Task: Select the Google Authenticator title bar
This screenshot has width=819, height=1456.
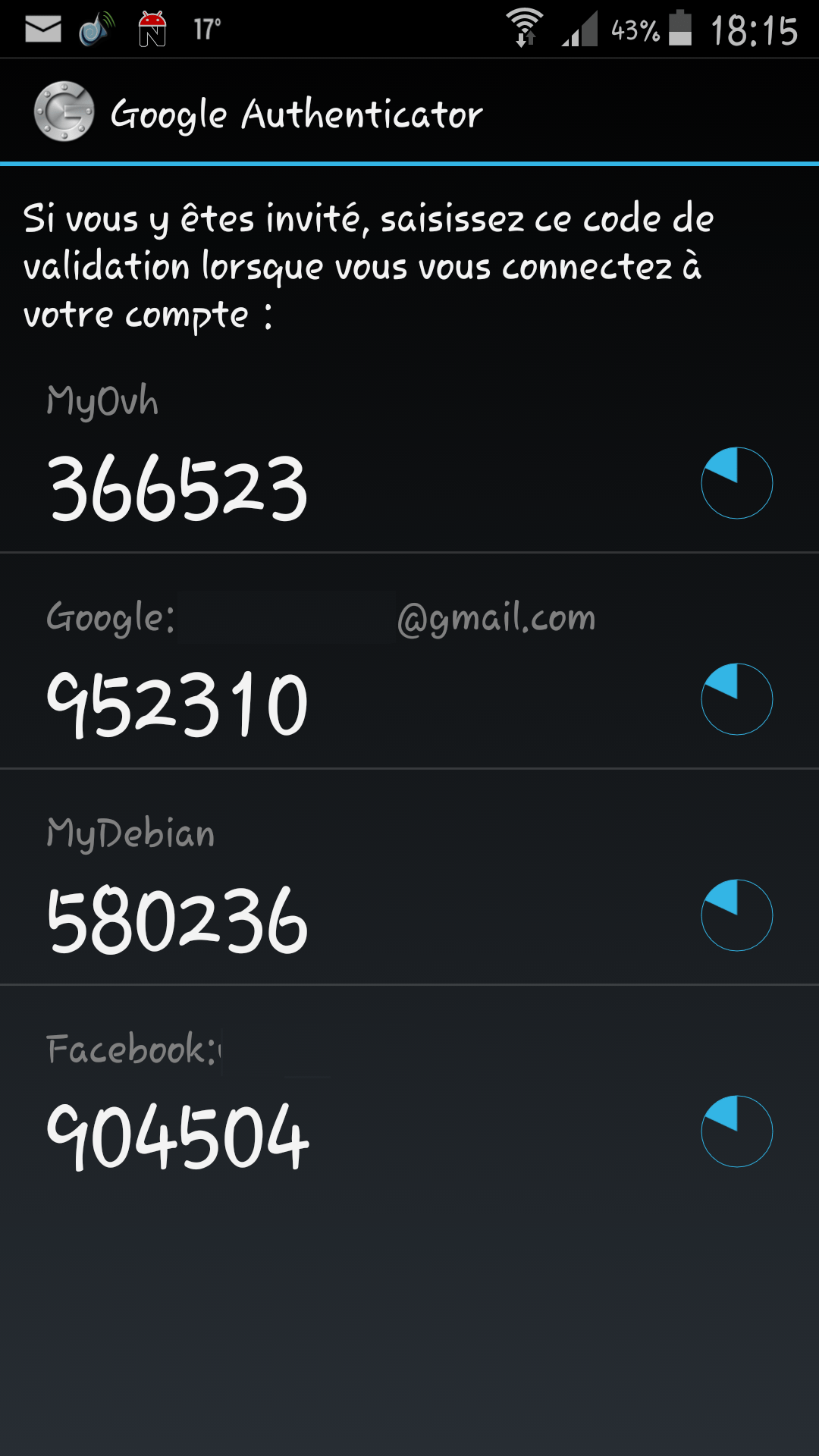Action: point(297,112)
